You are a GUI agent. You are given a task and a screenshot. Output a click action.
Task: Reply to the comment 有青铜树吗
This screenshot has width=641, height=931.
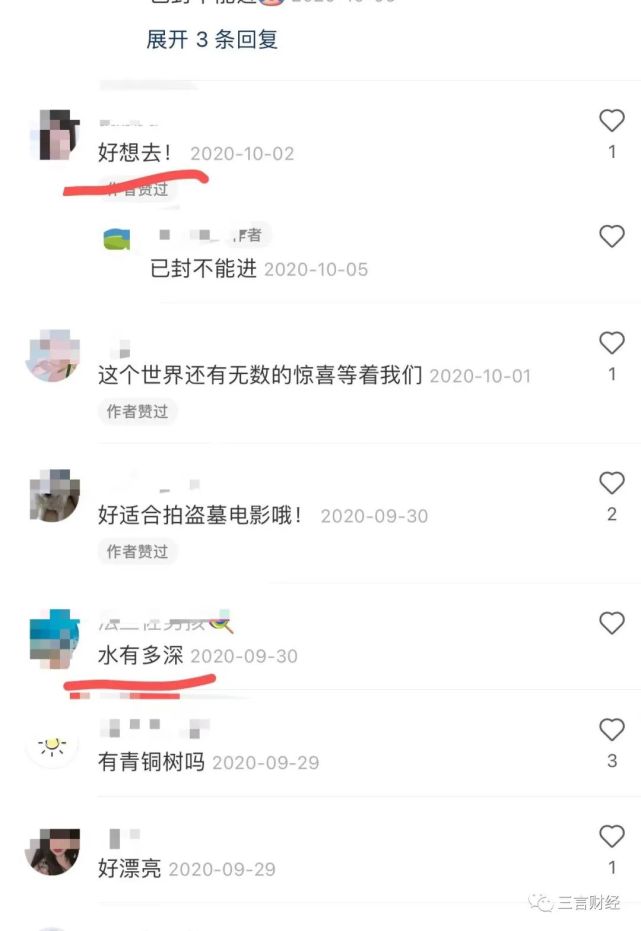(151, 762)
